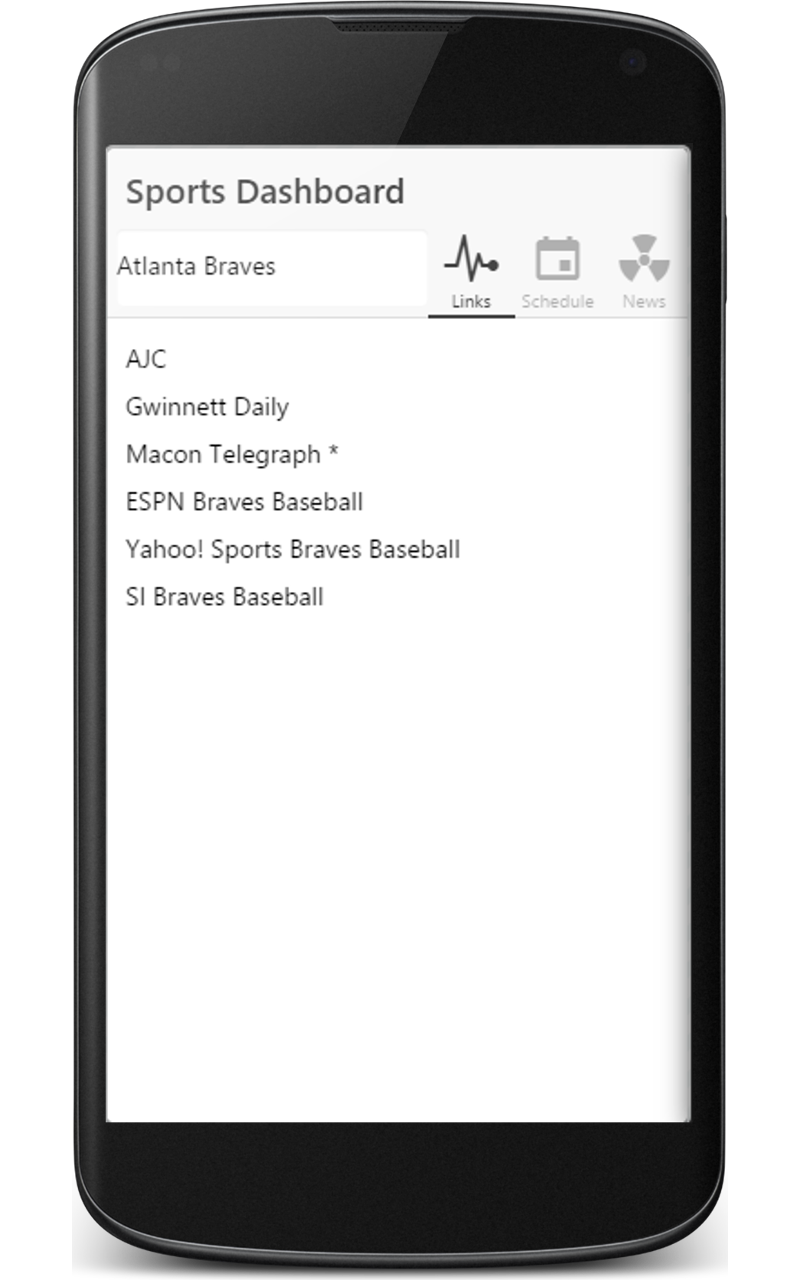Click inside the Atlanta Braves search box
The image size is (800, 1280).
(270, 267)
